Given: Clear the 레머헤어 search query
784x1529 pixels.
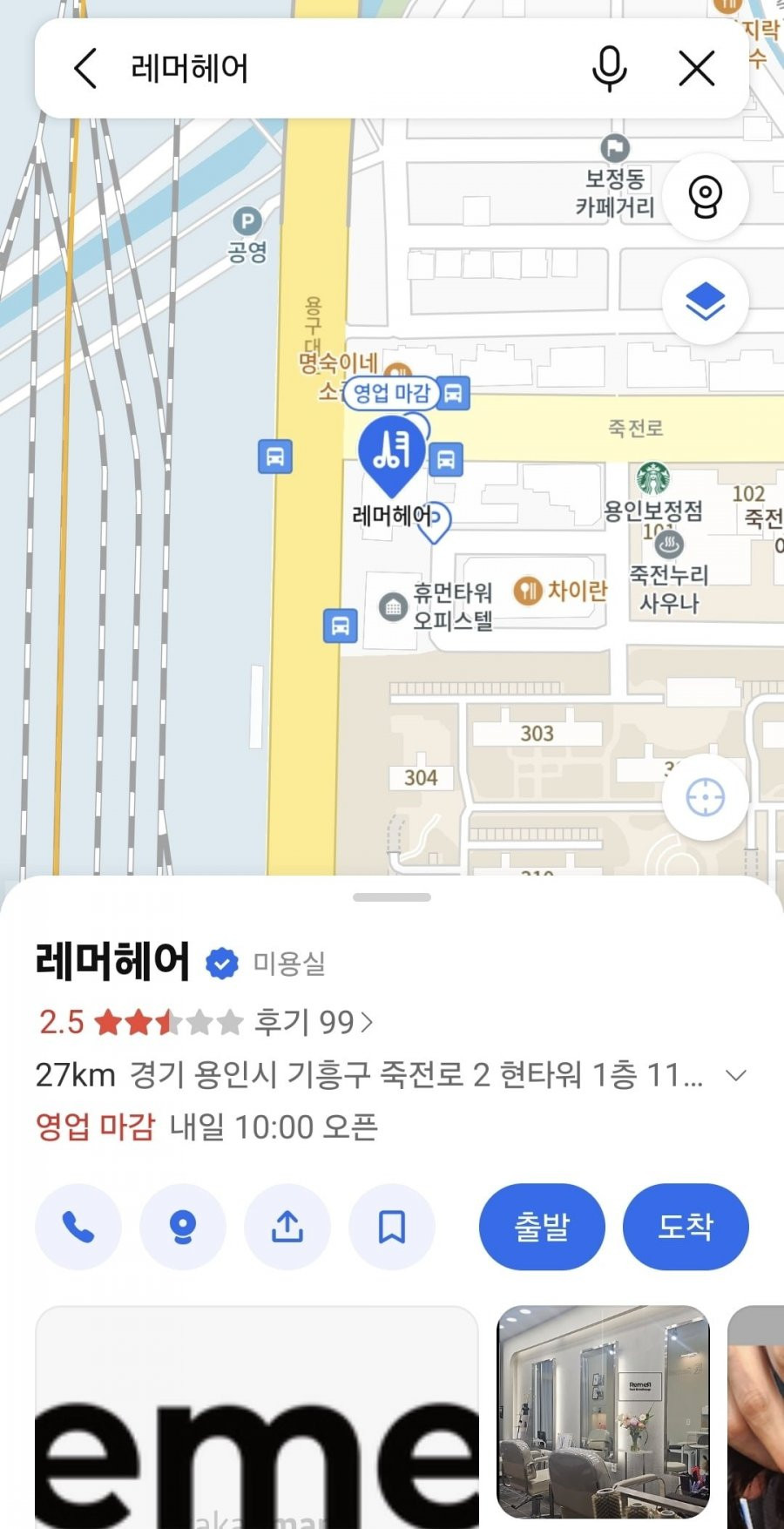Looking at the screenshot, I should (x=697, y=68).
